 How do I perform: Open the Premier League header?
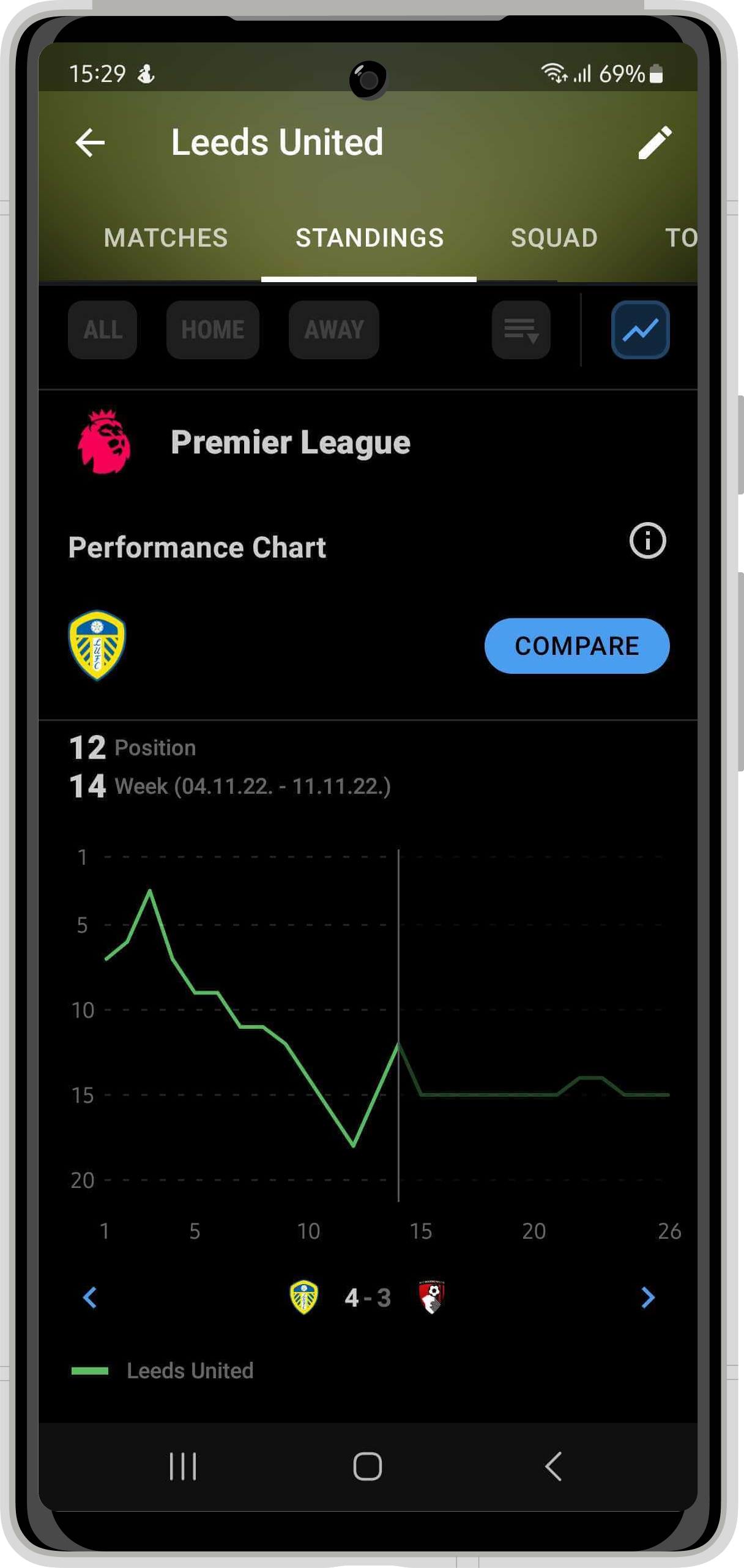point(290,442)
